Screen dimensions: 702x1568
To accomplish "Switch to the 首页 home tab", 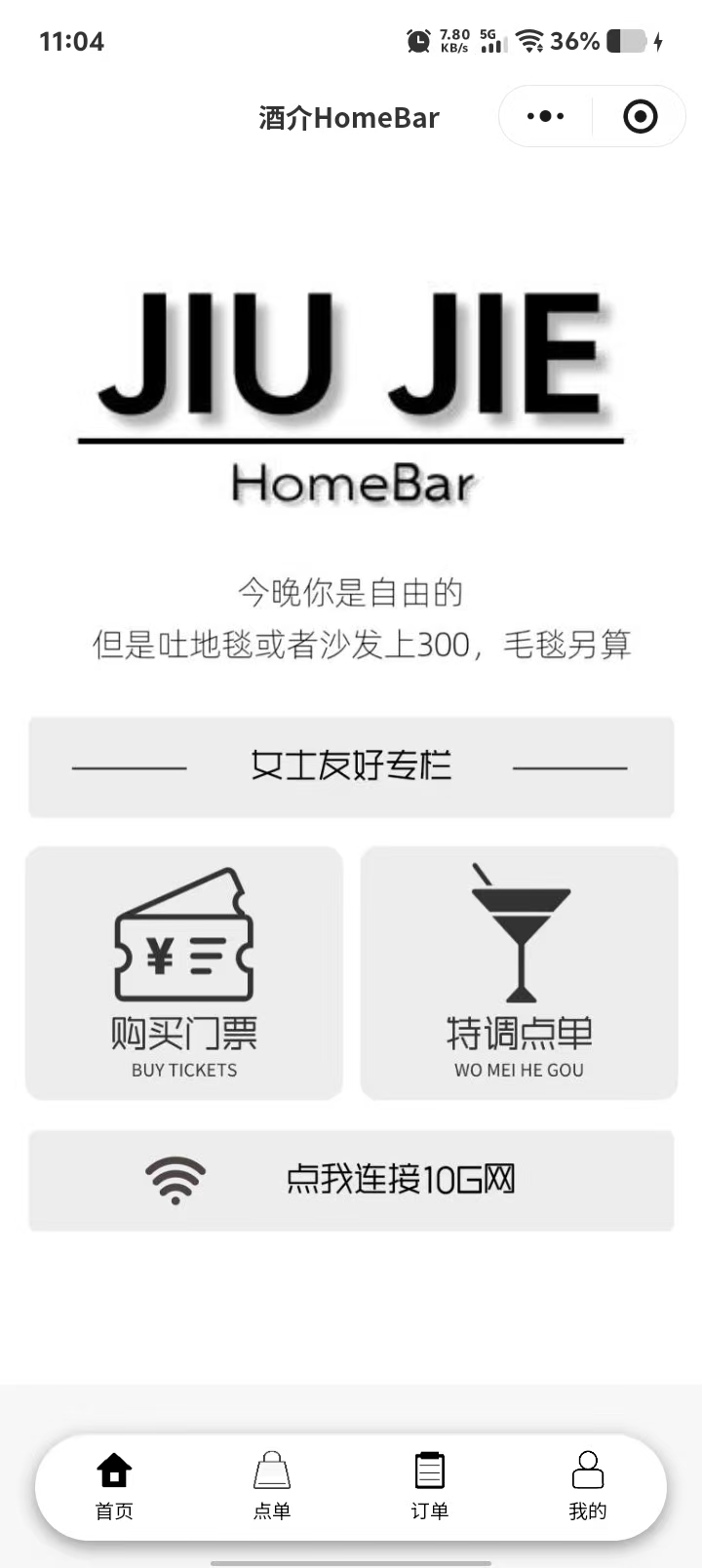I will [114, 1486].
